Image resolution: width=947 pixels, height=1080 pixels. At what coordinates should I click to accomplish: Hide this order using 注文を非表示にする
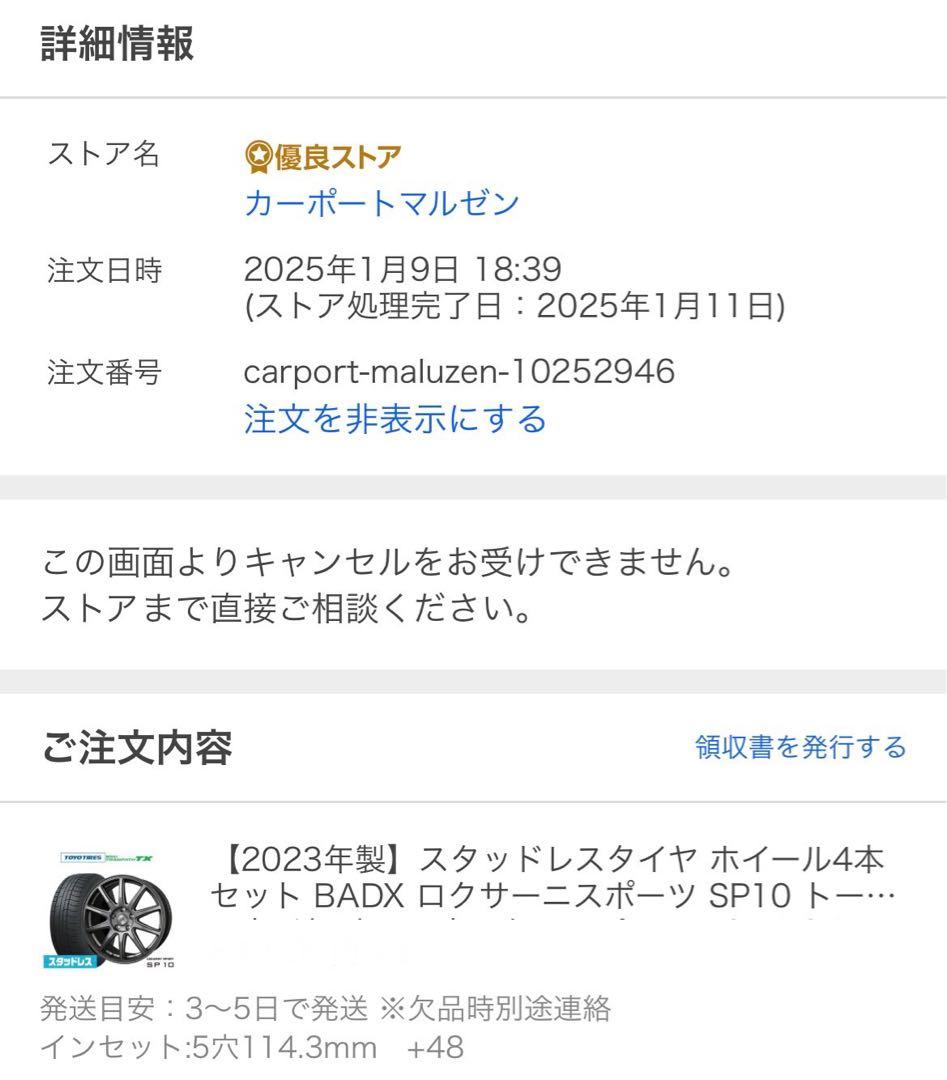[393, 420]
